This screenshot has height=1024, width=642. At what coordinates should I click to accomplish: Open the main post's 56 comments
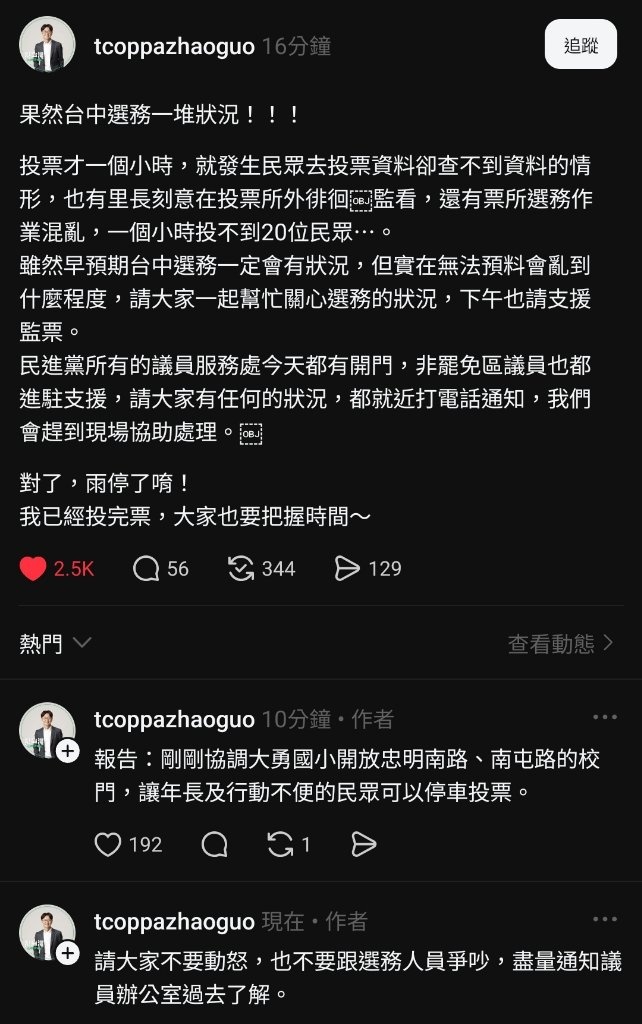147,569
